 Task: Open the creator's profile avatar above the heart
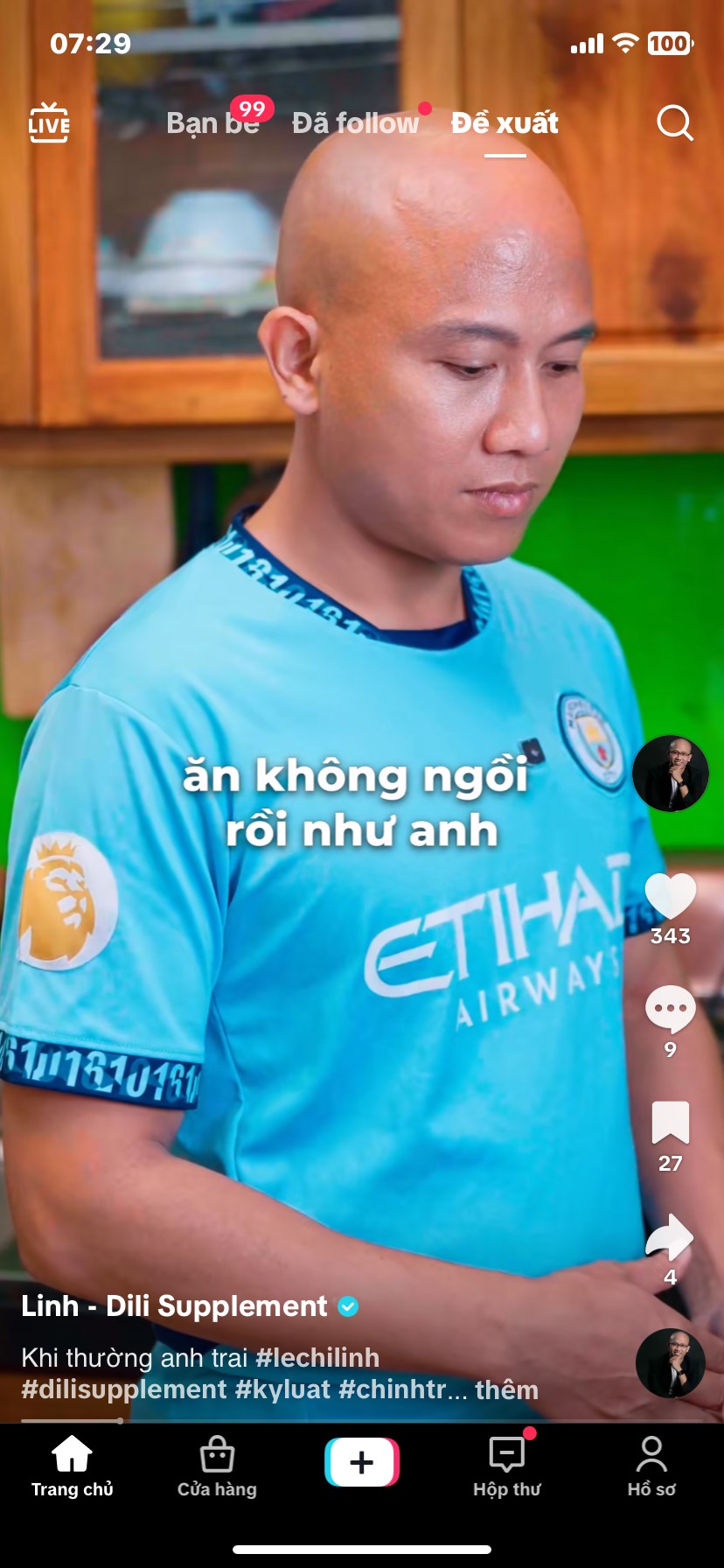point(671,773)
